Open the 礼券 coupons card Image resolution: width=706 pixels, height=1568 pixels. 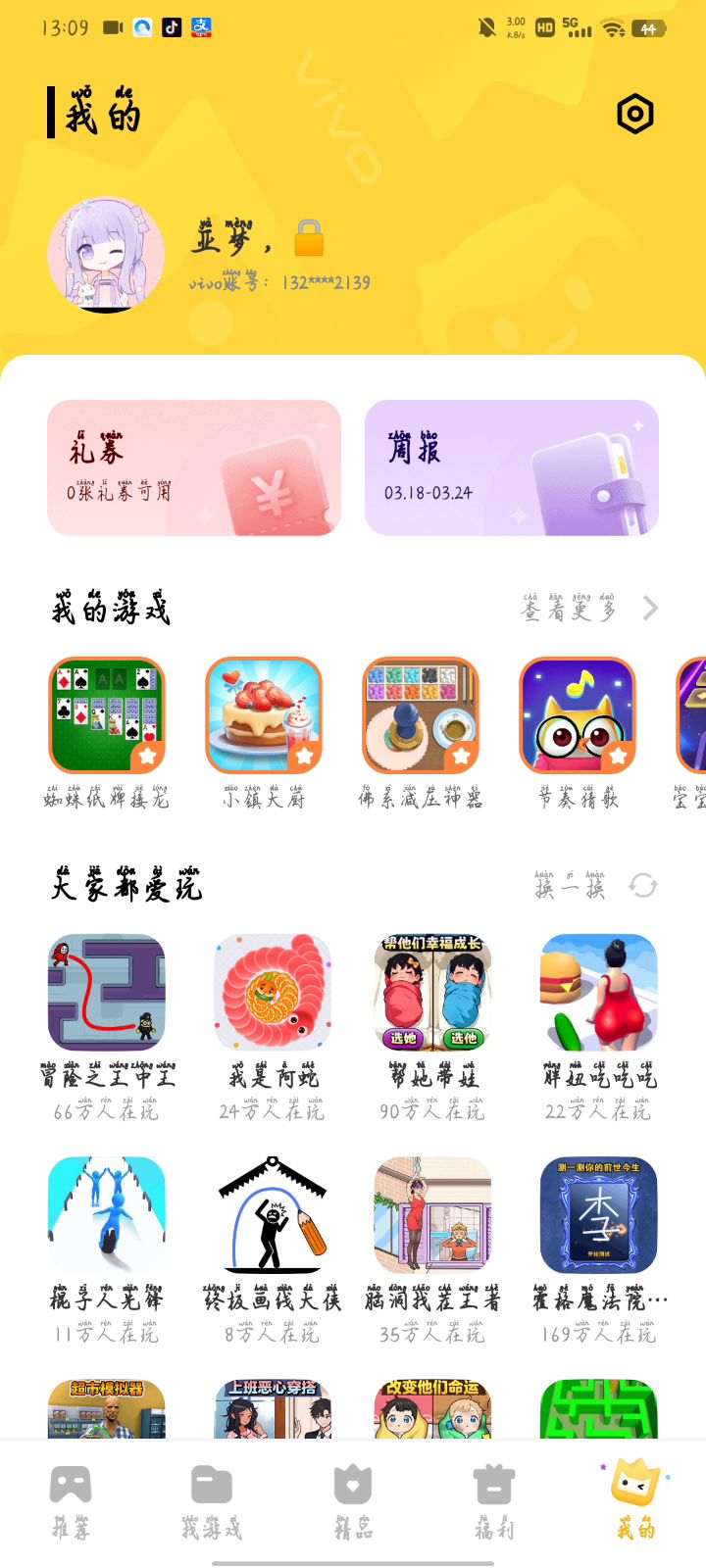pyautogui.click(x=194, y=468)
